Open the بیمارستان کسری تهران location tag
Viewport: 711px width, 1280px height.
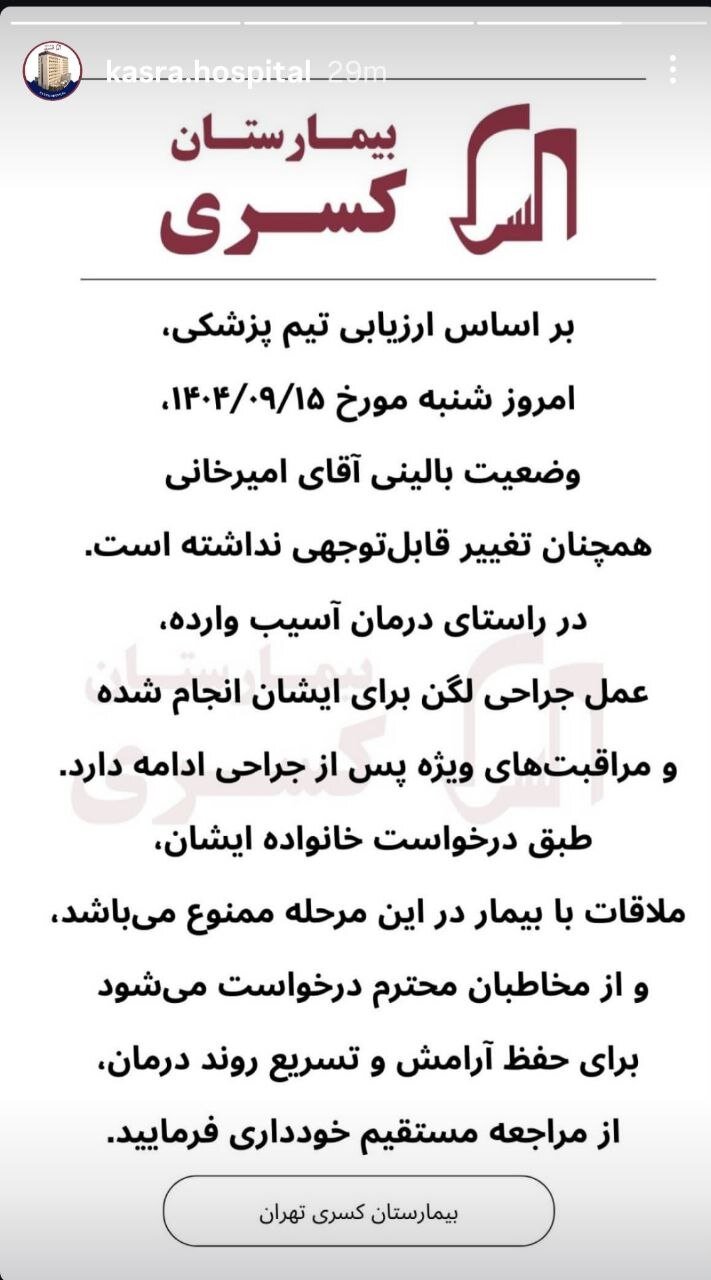point(357,1209)
